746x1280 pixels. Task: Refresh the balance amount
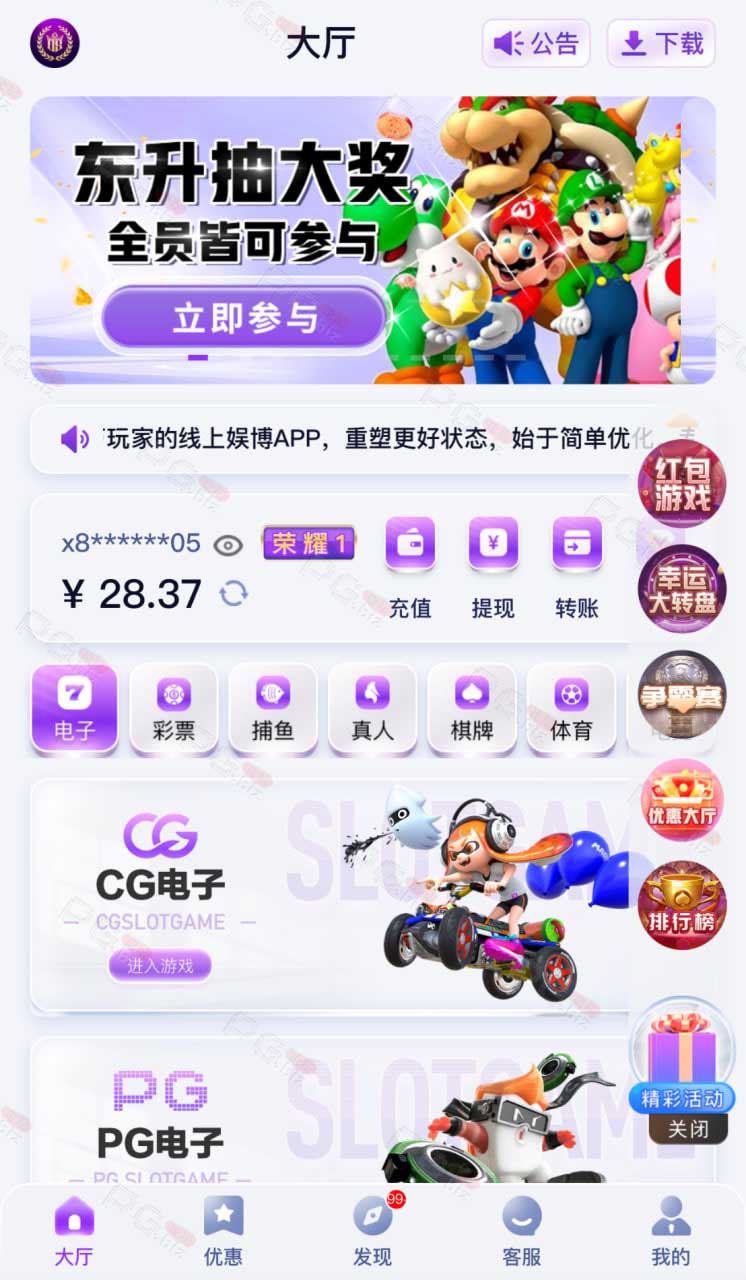(233, 594)
